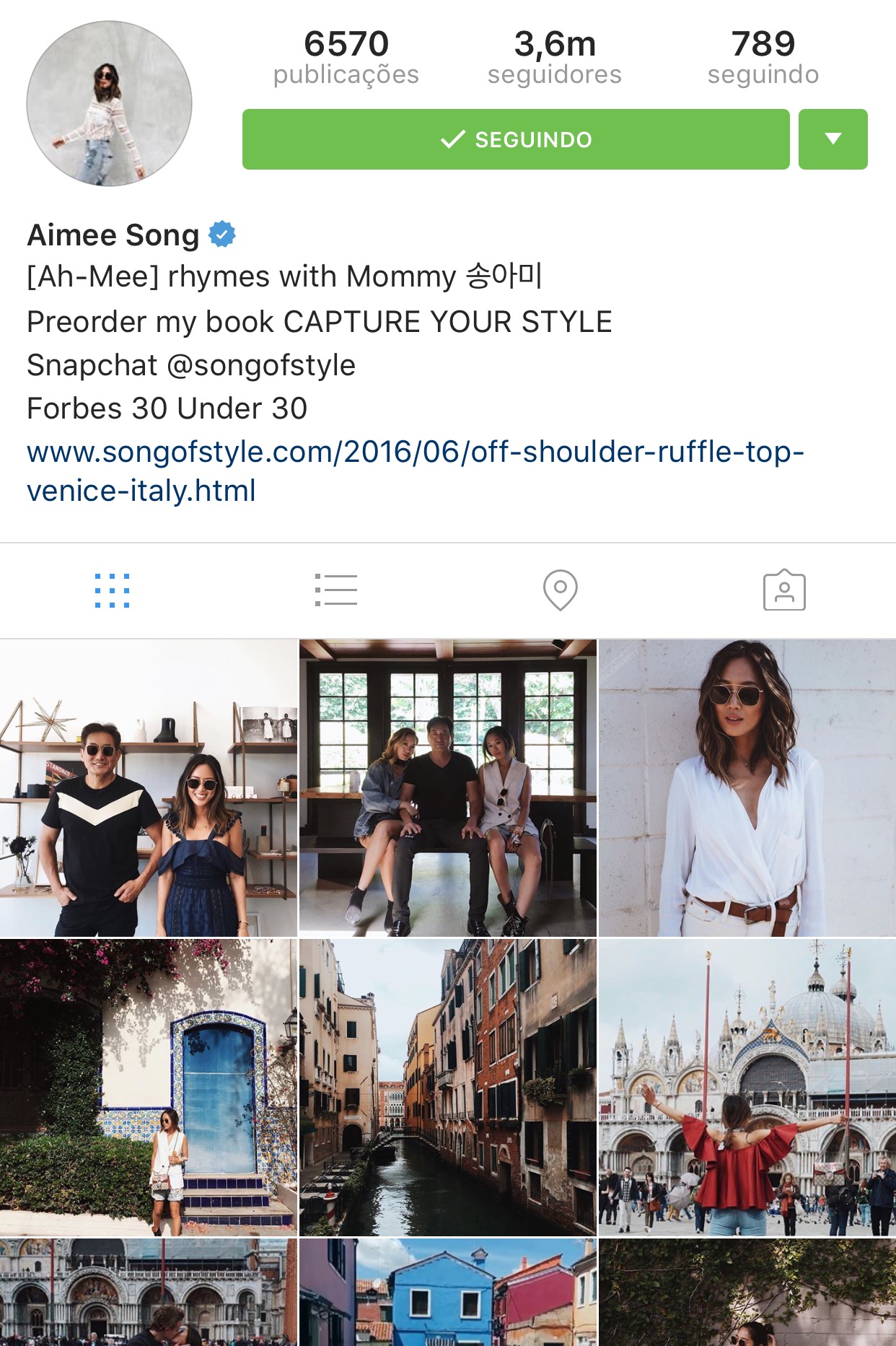Switch to list view tab
This screenshot has height=1346, width=896.
pos(336,590)
